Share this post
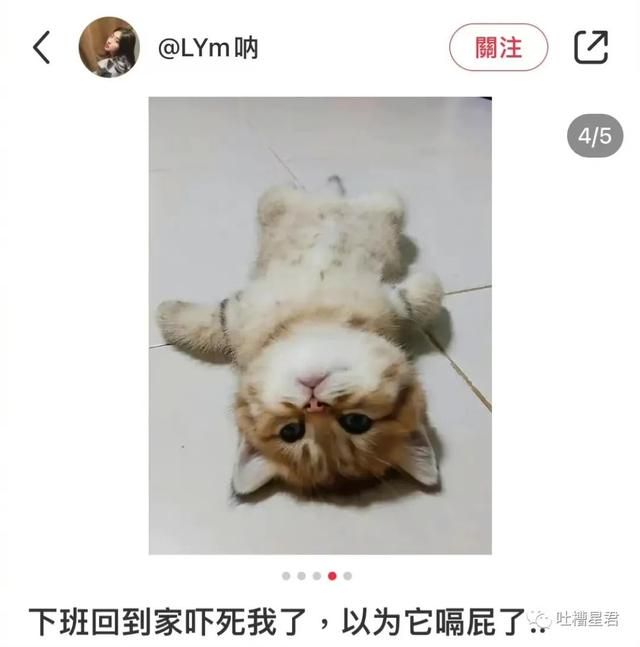This screenshot has height=647, width=640. point(591,47)
